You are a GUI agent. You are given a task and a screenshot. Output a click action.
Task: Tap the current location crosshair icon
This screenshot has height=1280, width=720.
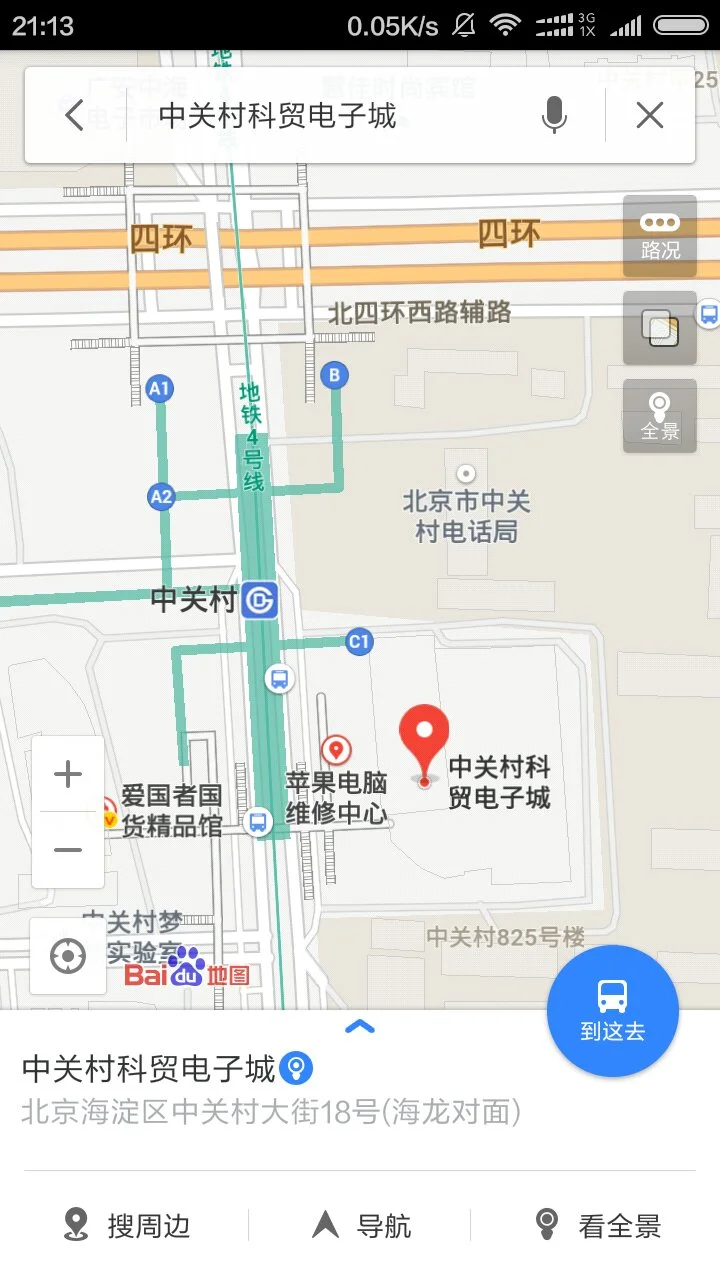pos(66,955)
